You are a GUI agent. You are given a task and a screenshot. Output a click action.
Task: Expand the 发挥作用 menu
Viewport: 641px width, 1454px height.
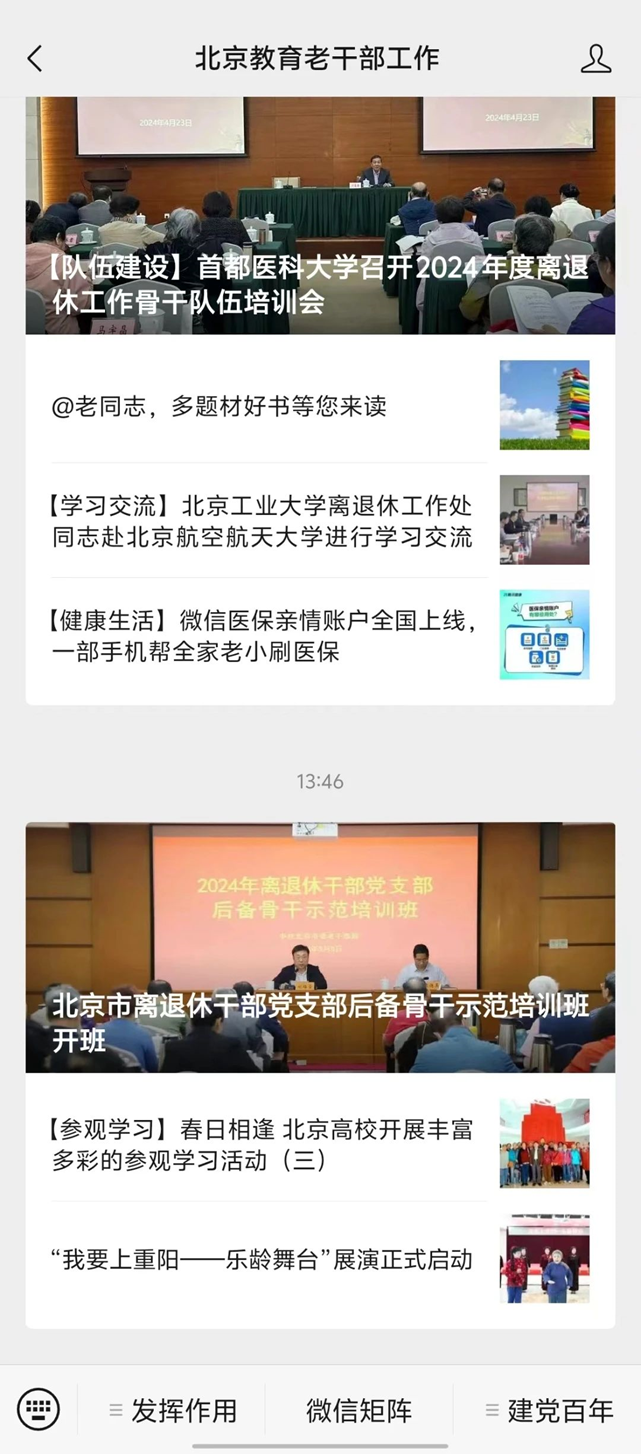pos(173,1411)
